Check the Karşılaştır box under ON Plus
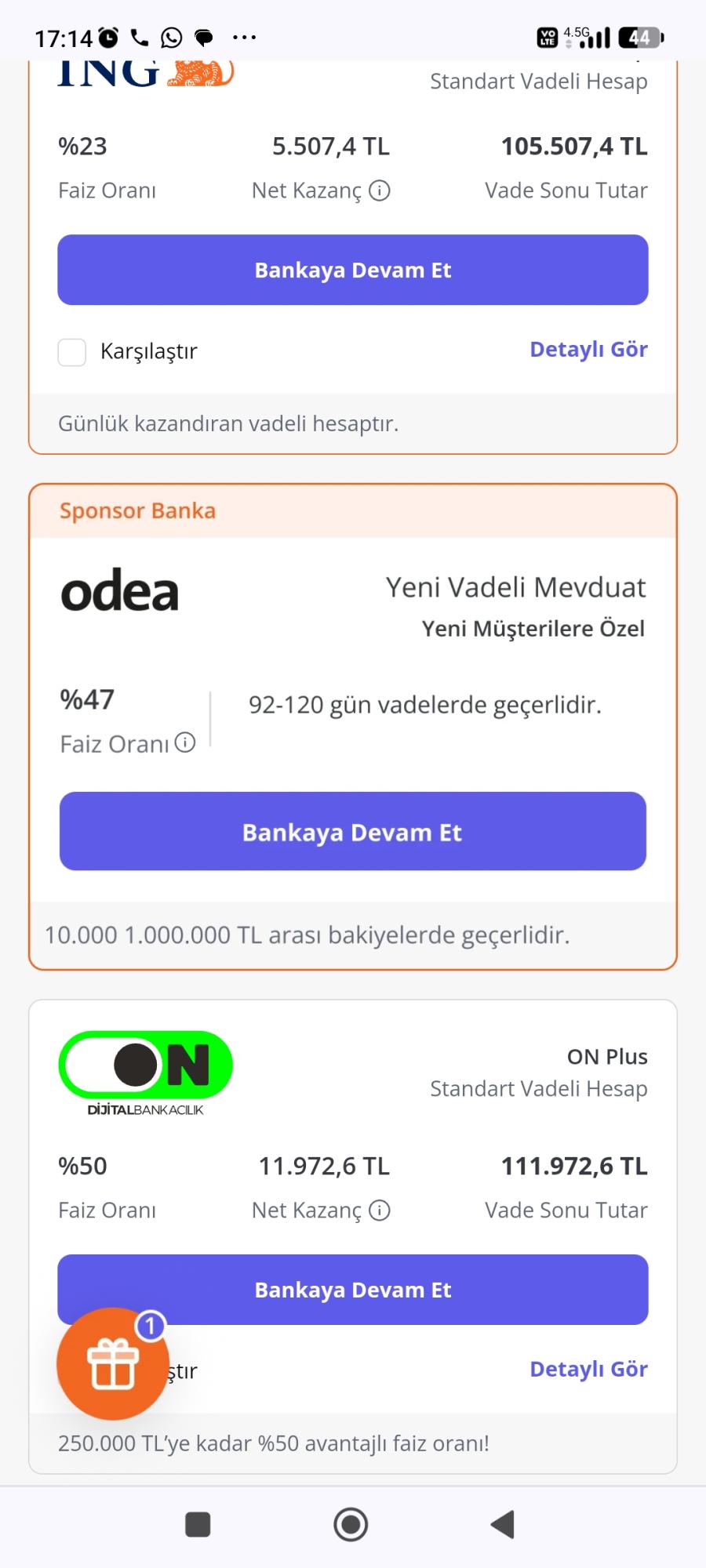The height and width of the screenshot is (1568, 706). point(71,1369)
